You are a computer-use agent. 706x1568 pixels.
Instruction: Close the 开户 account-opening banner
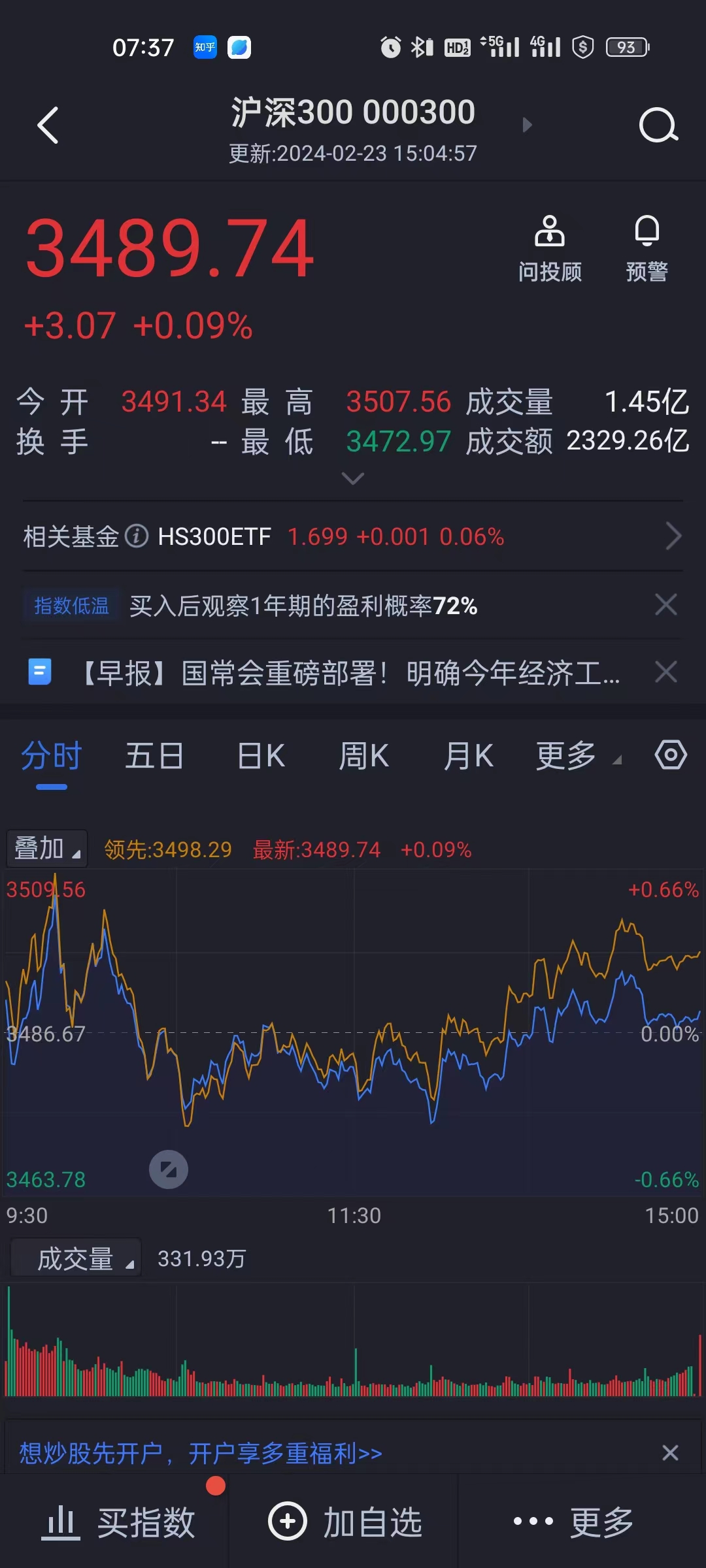coord(671,1453)
